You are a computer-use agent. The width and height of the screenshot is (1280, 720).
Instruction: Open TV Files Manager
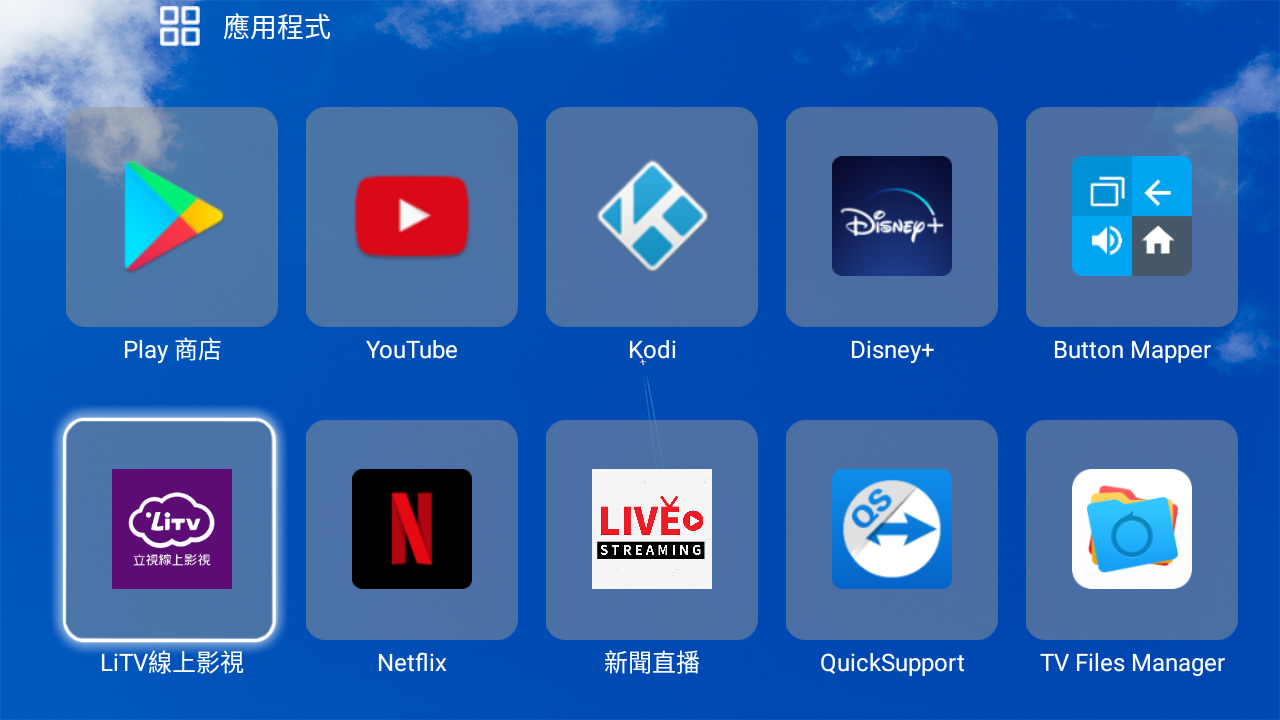(x=1132, y=530)
